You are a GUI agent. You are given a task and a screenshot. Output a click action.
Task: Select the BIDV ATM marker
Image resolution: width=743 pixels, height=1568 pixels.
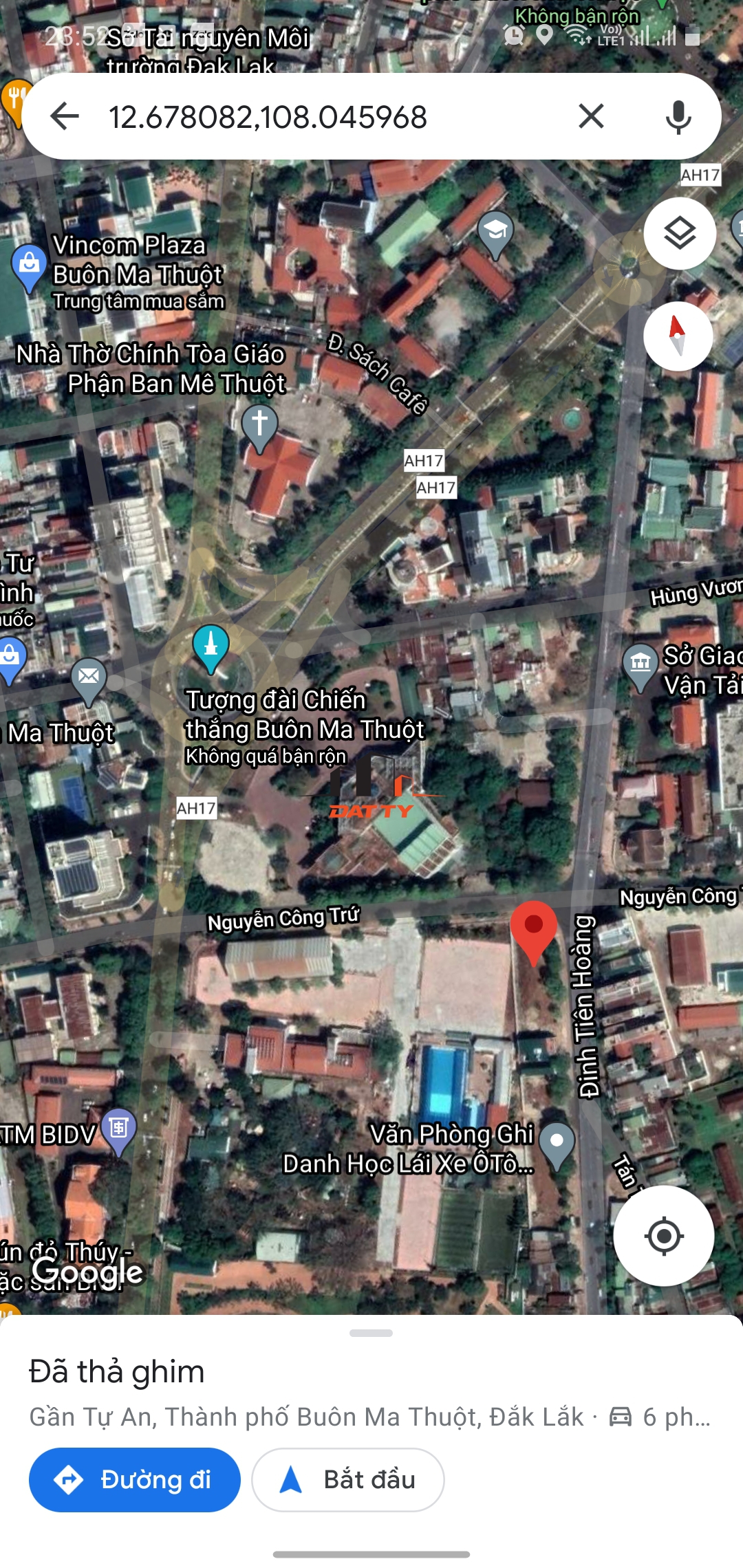point(118,1129)
